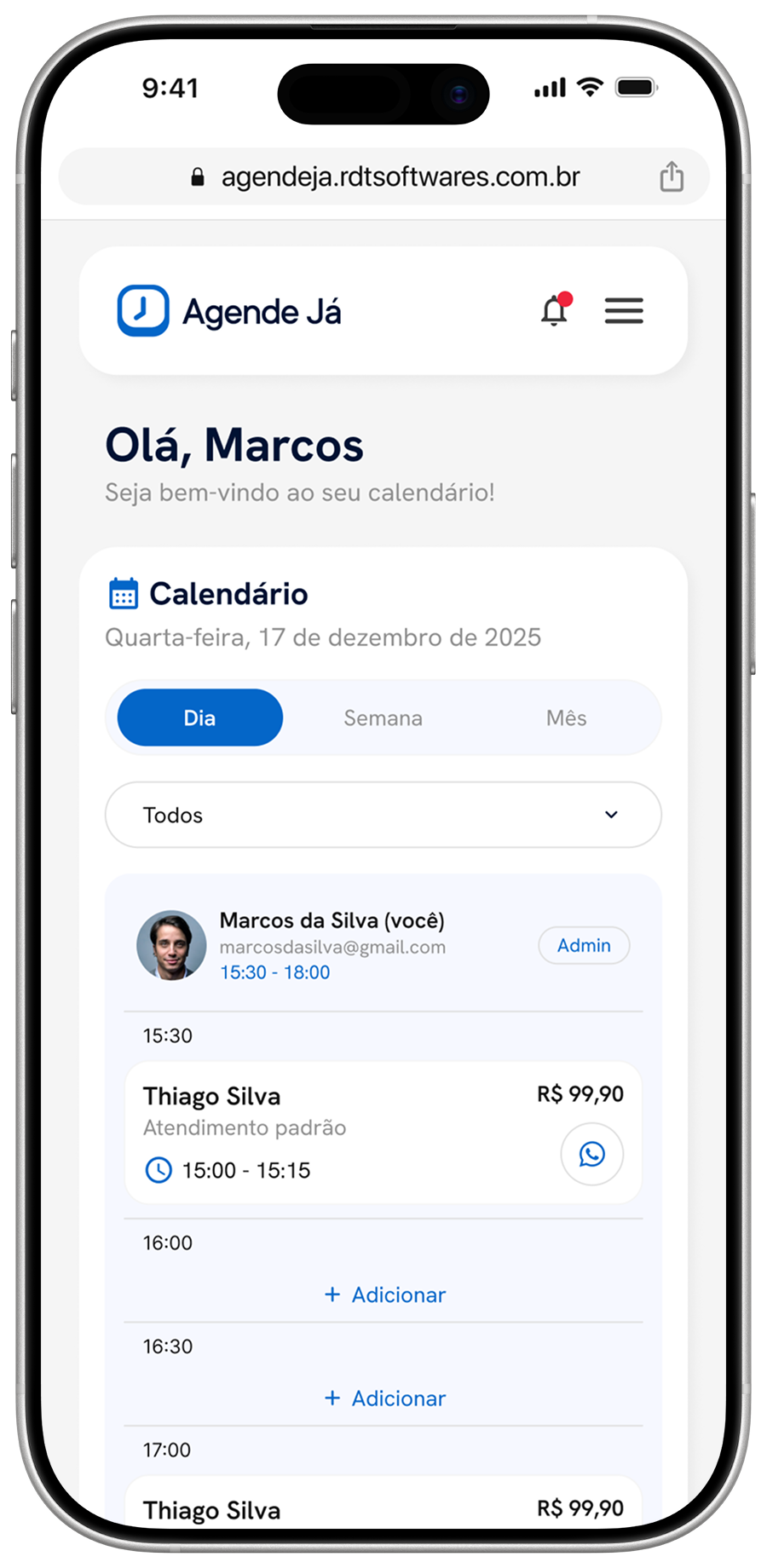Switch to the Semana view
This screenshot has width=767, height=1568.
(383, 718)
